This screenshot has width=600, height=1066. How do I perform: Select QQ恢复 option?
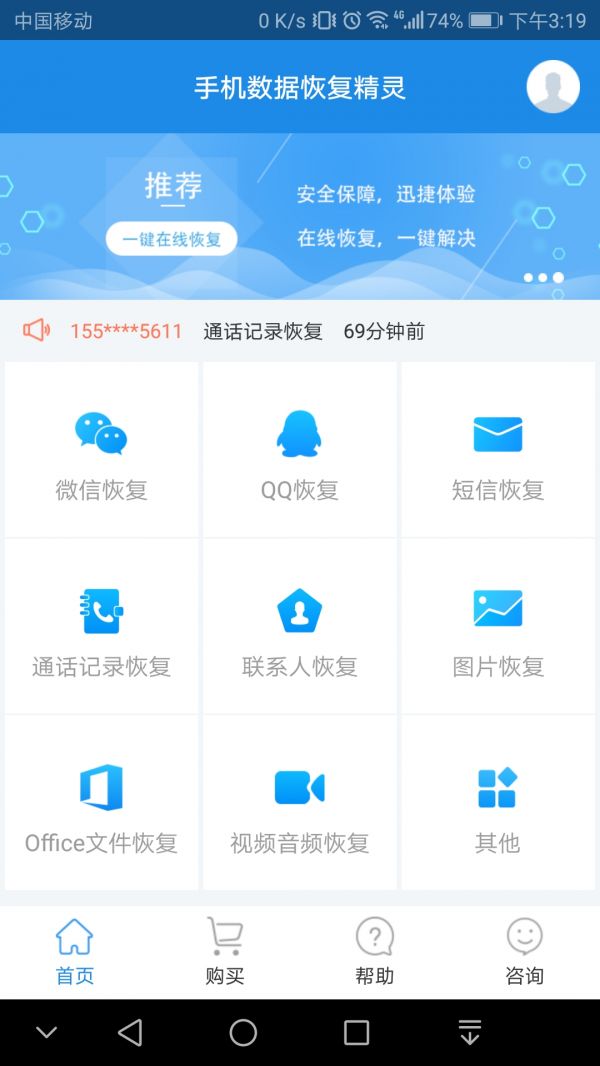coord(300,451)
